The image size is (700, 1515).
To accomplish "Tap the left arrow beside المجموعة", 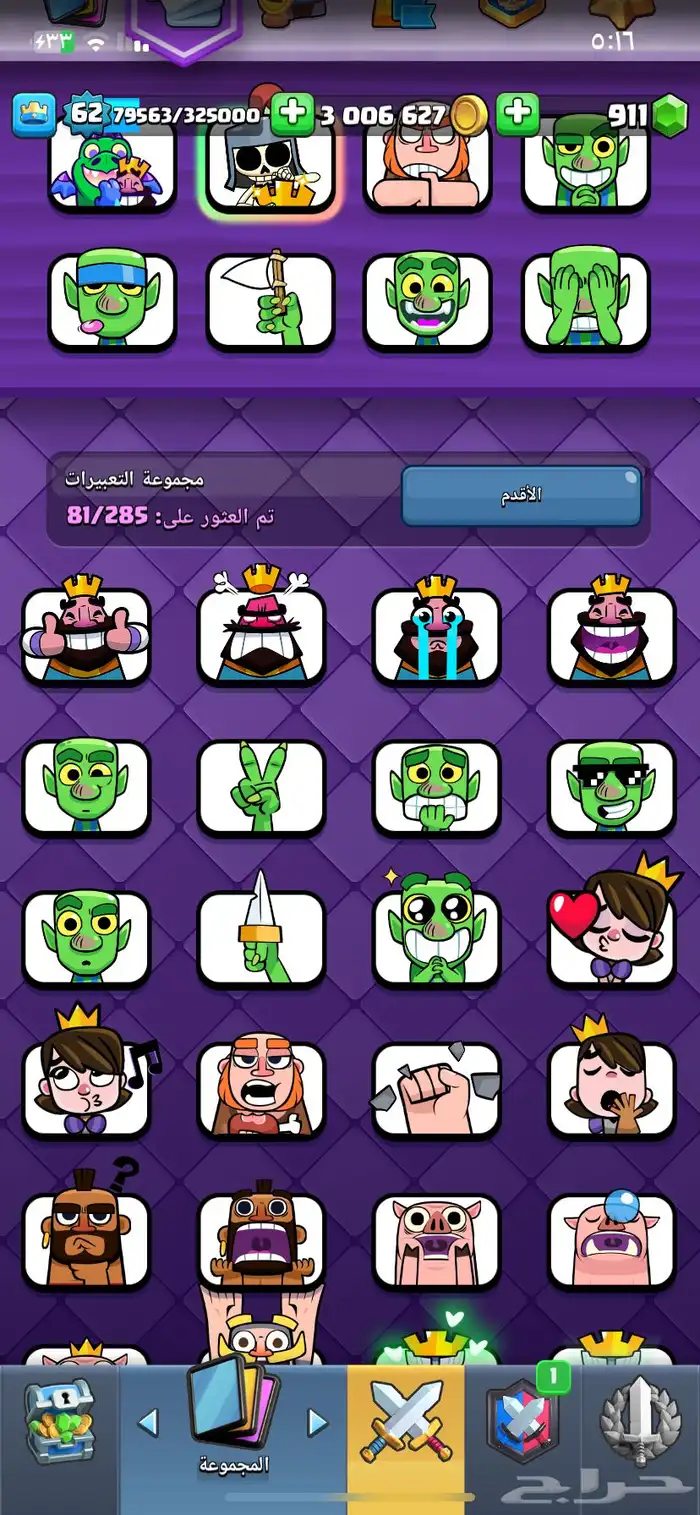I will (x=148, y=1422).
